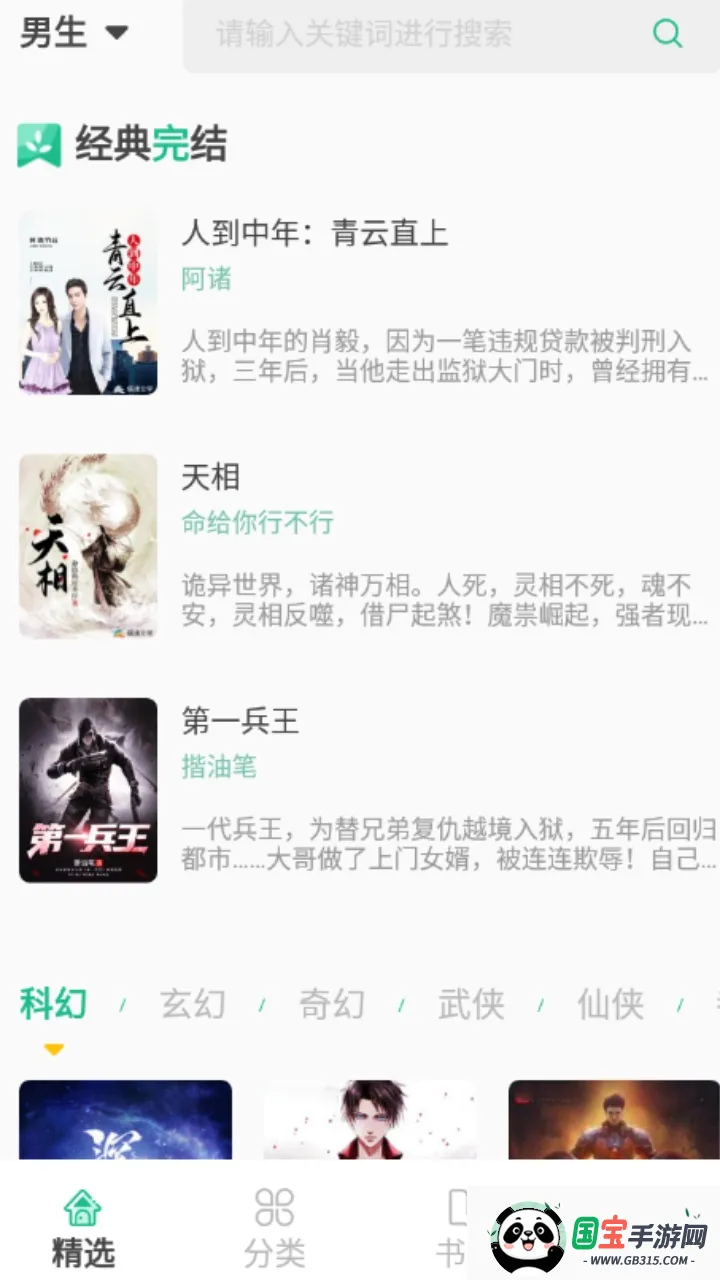Click author name 阿诸
The width and height of the screenshot is (720, 1280).
click(x=207, y=279)
